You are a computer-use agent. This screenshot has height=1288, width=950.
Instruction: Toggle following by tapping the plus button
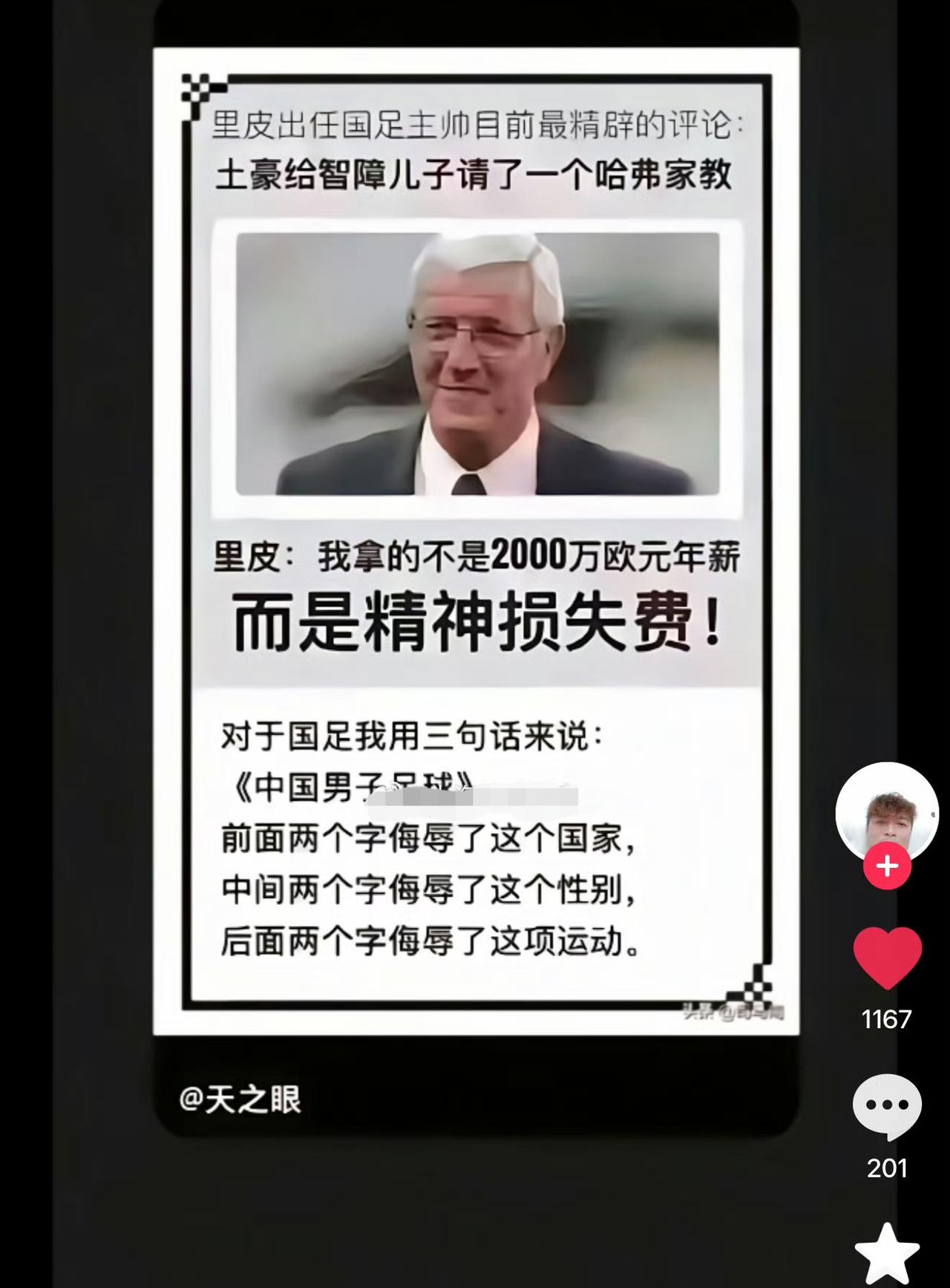coord(886,864)
